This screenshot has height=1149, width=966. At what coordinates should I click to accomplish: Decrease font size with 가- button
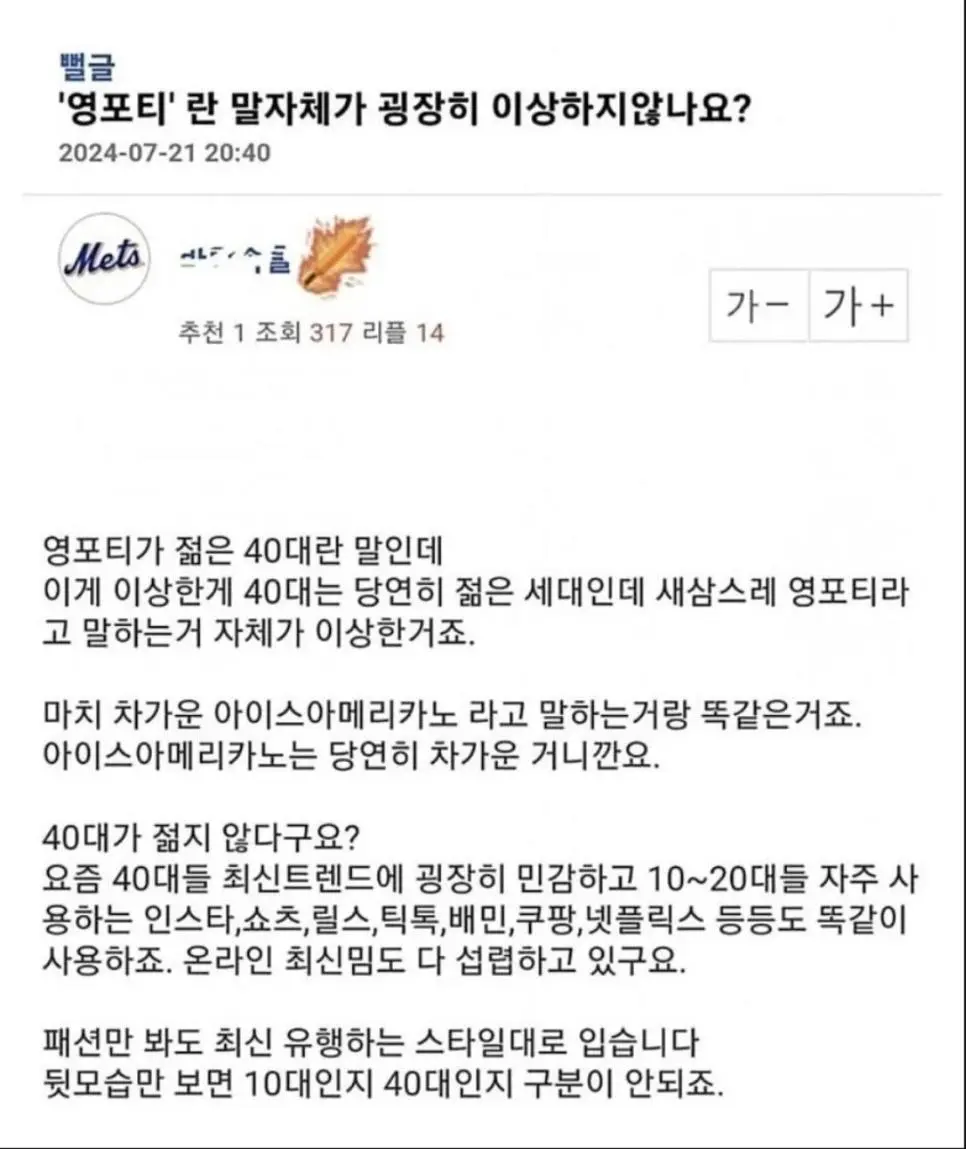click(x=759, y=306)
